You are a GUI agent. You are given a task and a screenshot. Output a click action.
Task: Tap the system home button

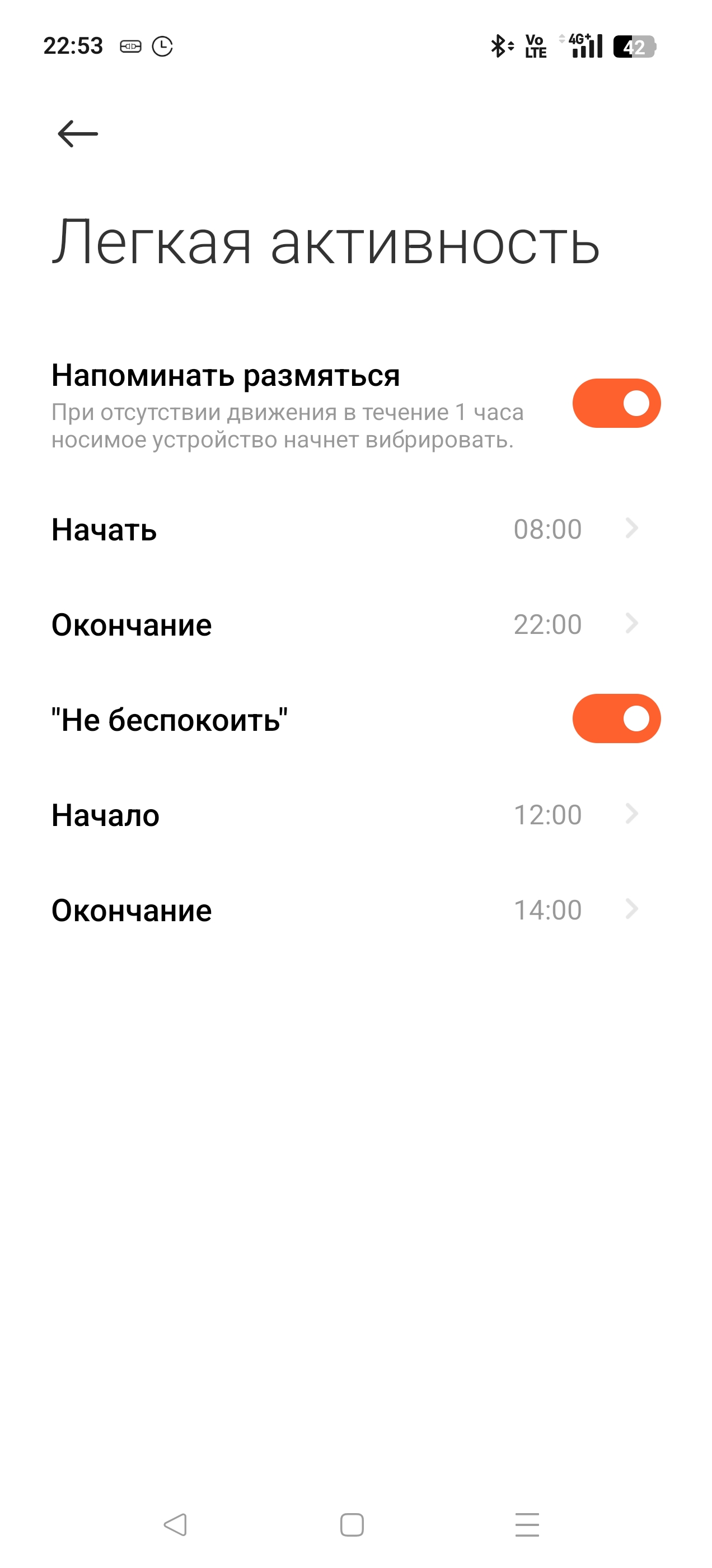tap(352, 1525)
